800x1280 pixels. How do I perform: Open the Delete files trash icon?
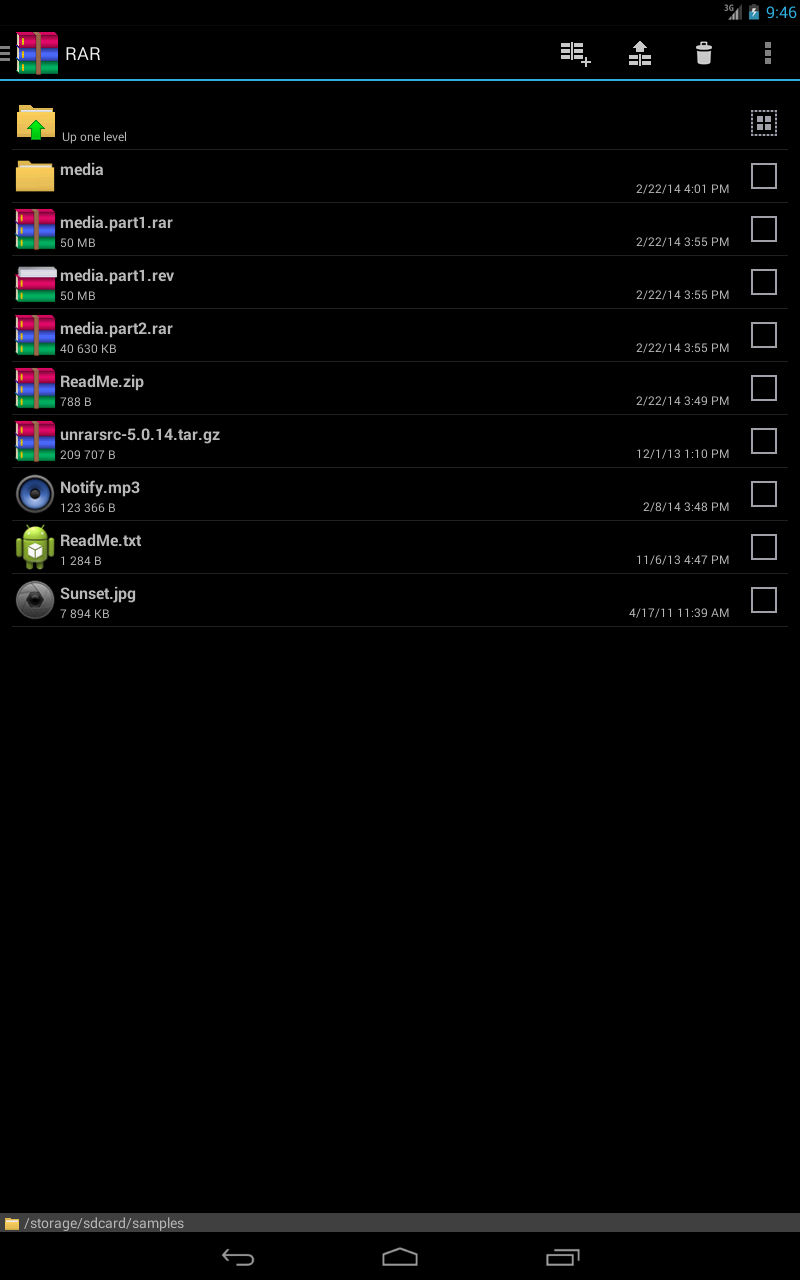[704, 53]
